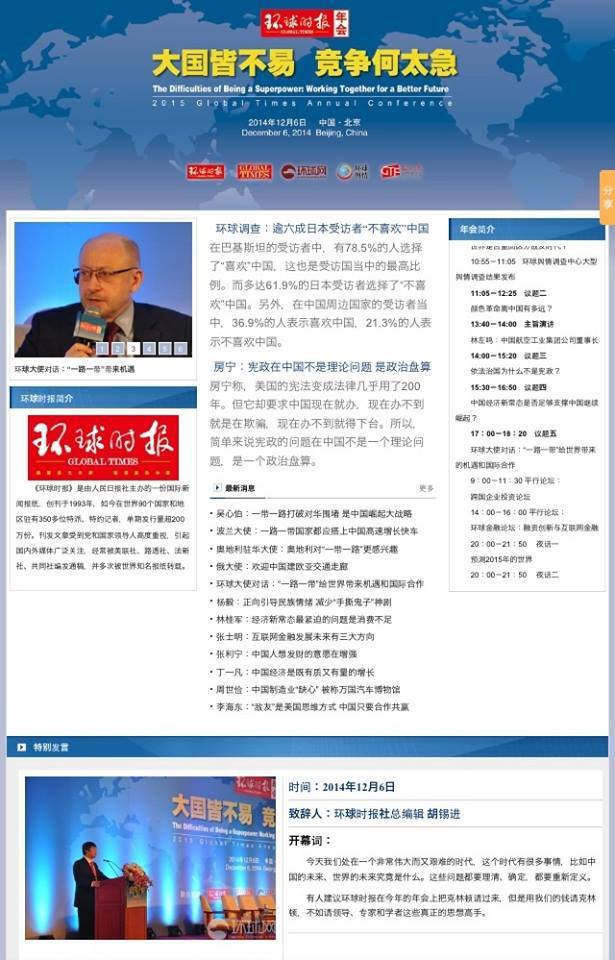This screenshot has height=960, width=615.
Task: Open the 分享 share side tab
Action: pyautogui.click(x=607, y=197)
